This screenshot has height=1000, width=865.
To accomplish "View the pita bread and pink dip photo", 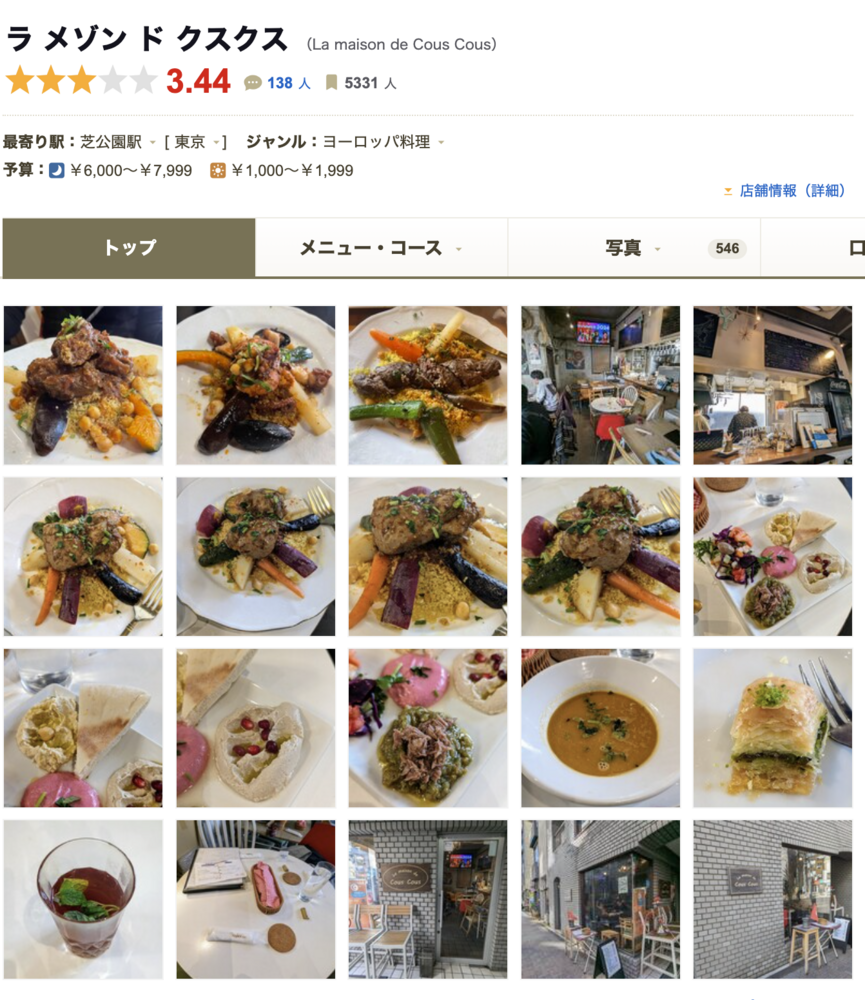I will (83, 728).
